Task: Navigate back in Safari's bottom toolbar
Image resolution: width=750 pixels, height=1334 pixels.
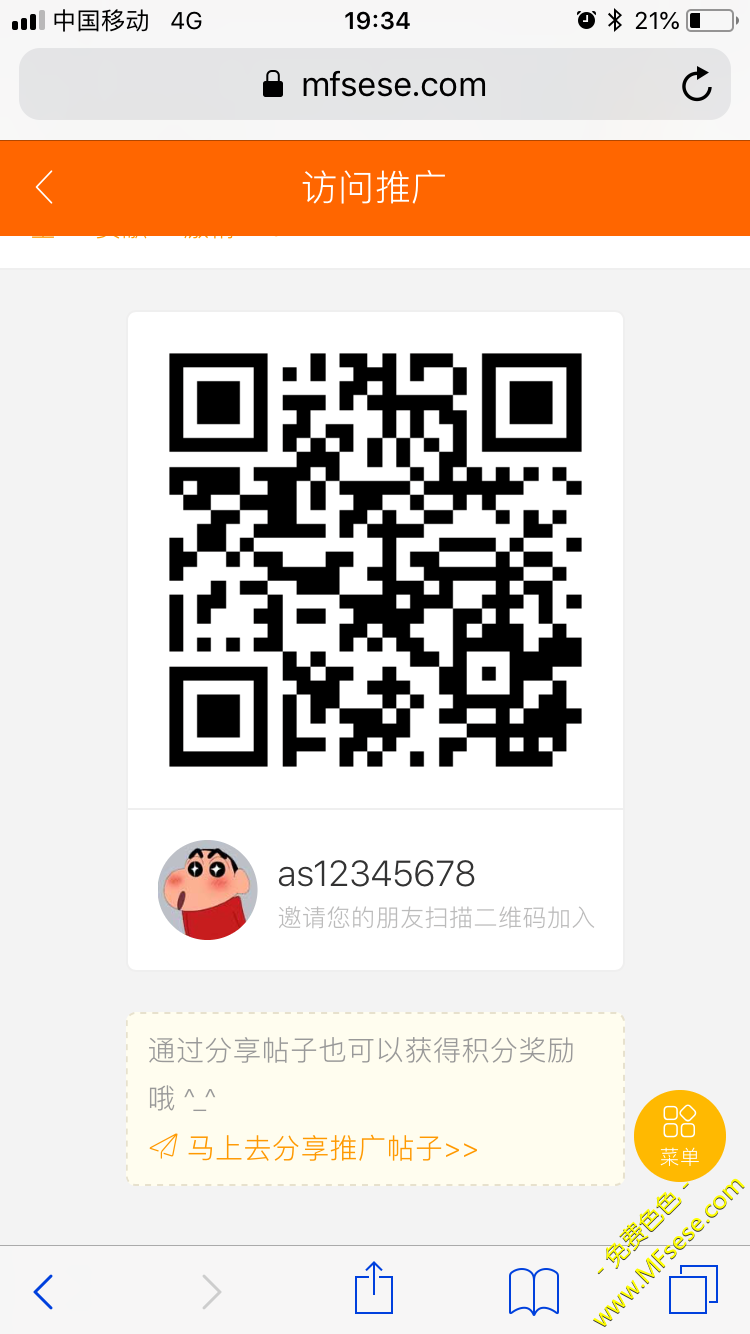Action: (44, 1291)
